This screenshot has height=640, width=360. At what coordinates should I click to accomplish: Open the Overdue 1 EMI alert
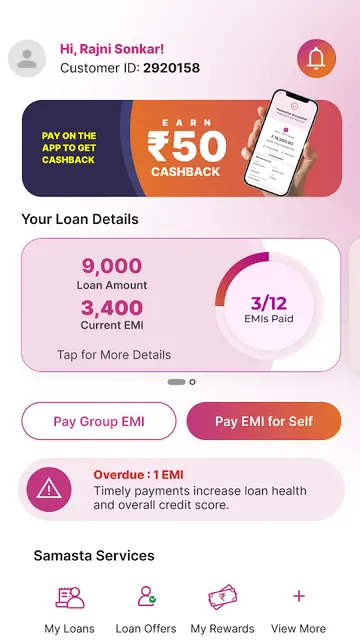181,489
